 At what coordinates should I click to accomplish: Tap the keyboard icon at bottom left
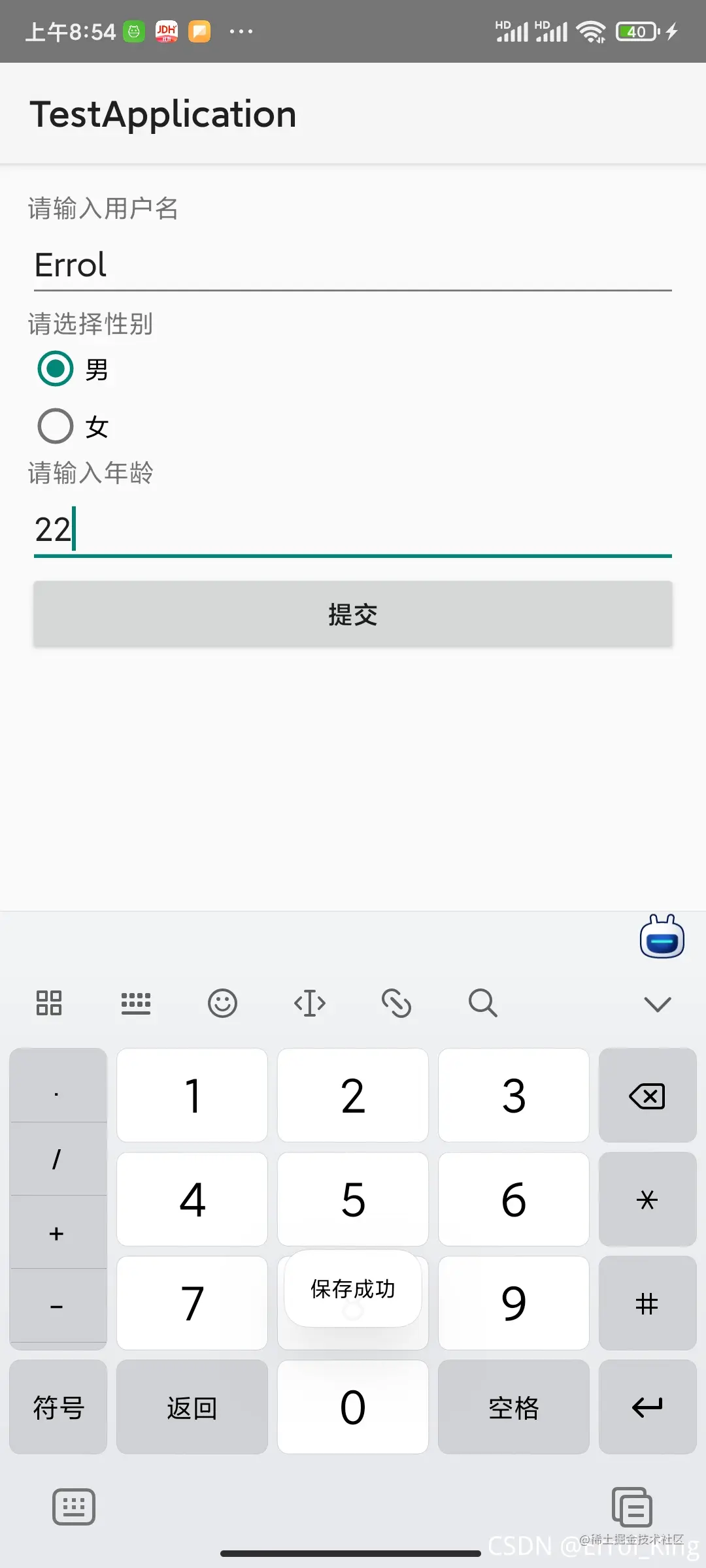pos(73,1508)
